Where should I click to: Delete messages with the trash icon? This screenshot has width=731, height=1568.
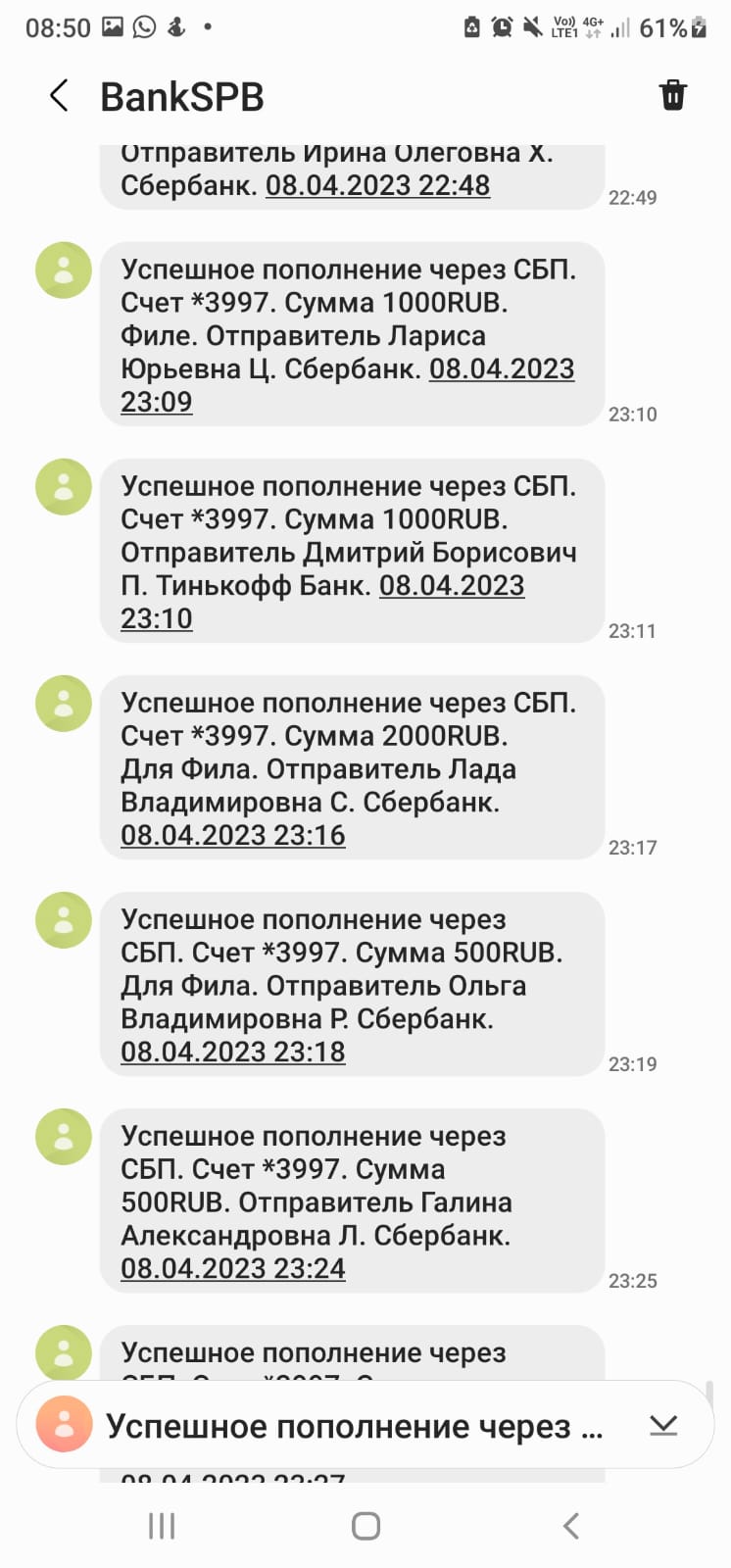(672, 96)
